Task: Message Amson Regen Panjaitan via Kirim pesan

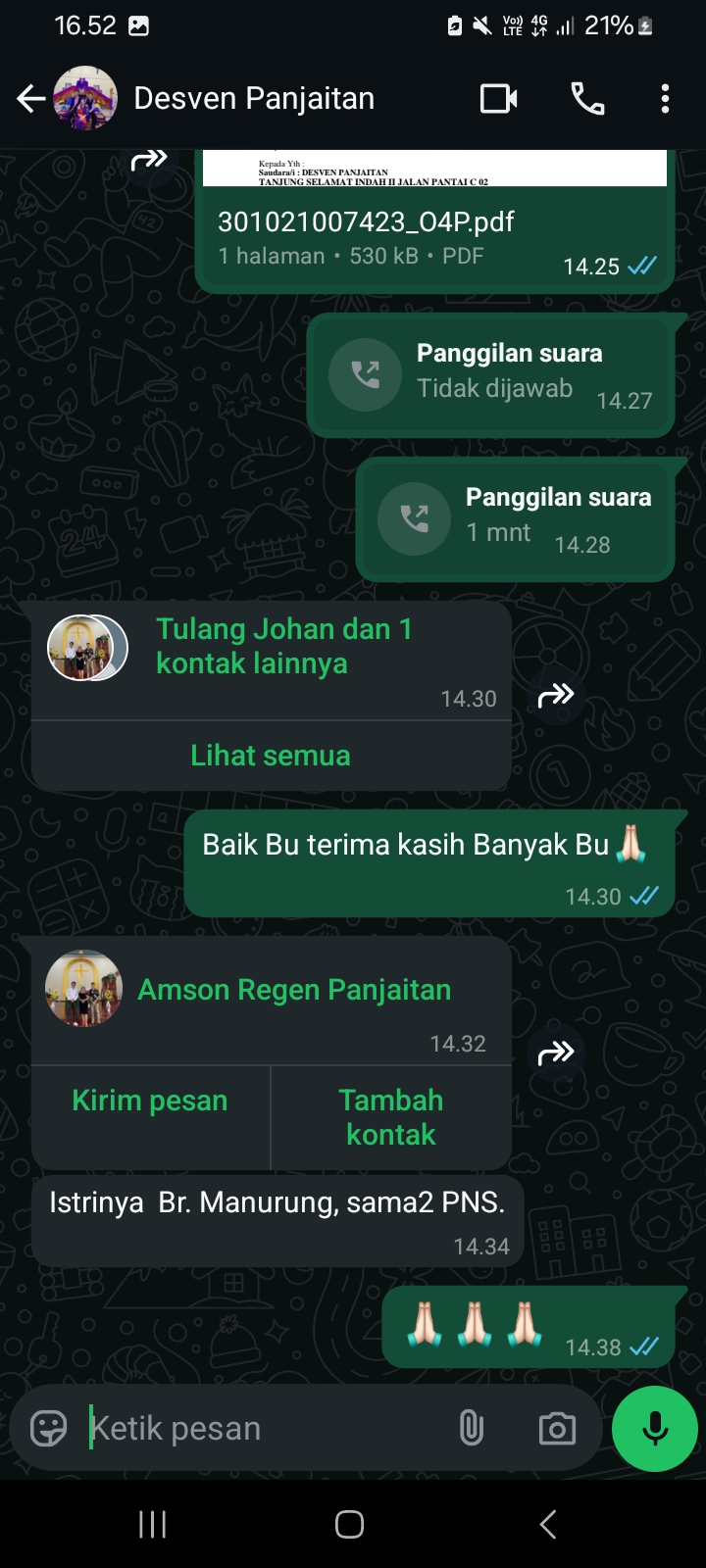Action: [150, 1101]
